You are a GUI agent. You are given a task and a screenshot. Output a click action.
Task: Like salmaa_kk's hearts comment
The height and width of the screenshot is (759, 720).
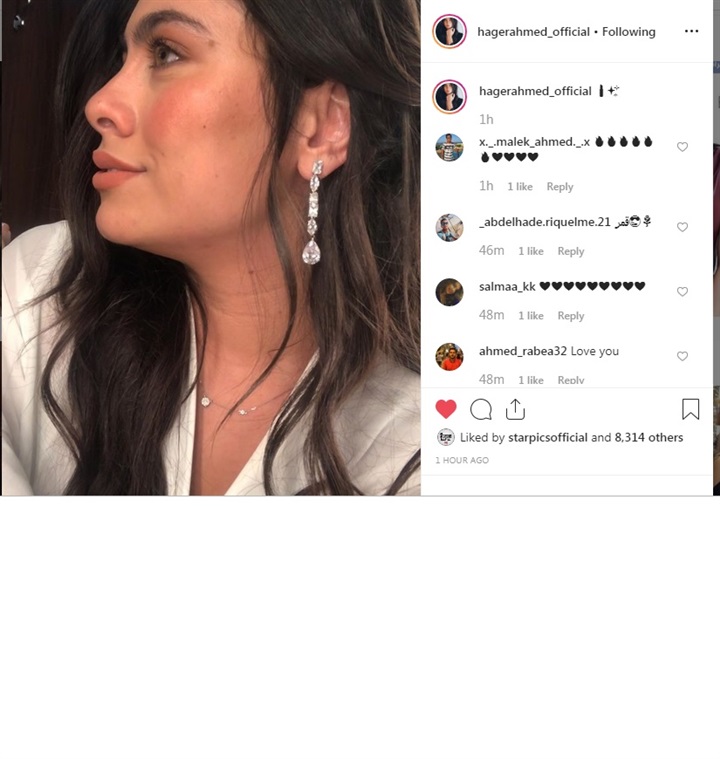tap(683, 292)
